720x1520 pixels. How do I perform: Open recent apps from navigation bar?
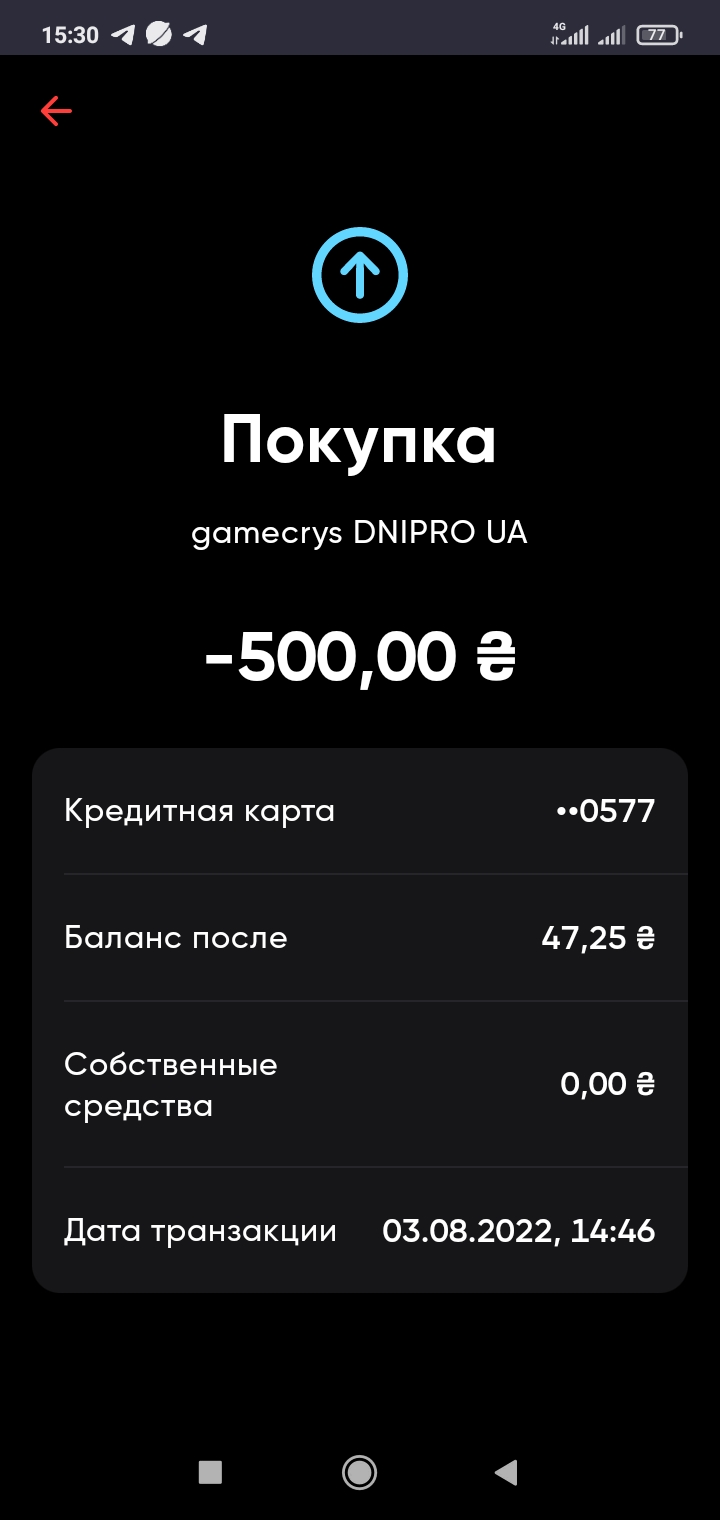210,1471
